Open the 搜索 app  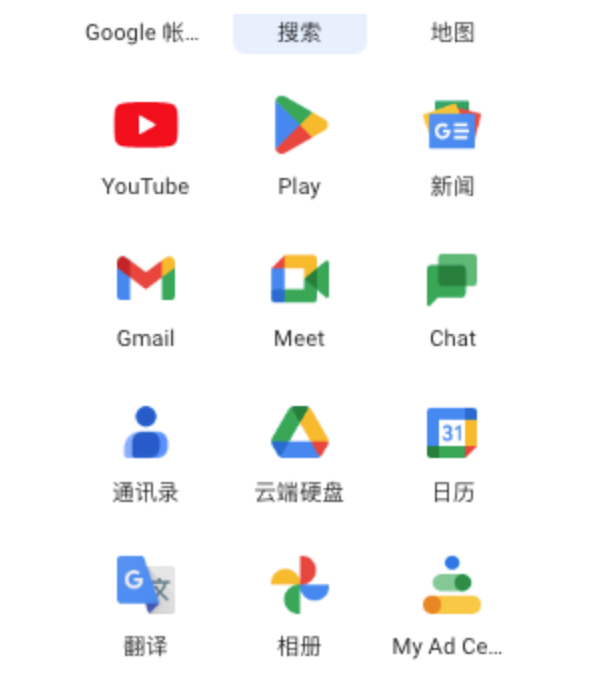(x=299, y=32)
